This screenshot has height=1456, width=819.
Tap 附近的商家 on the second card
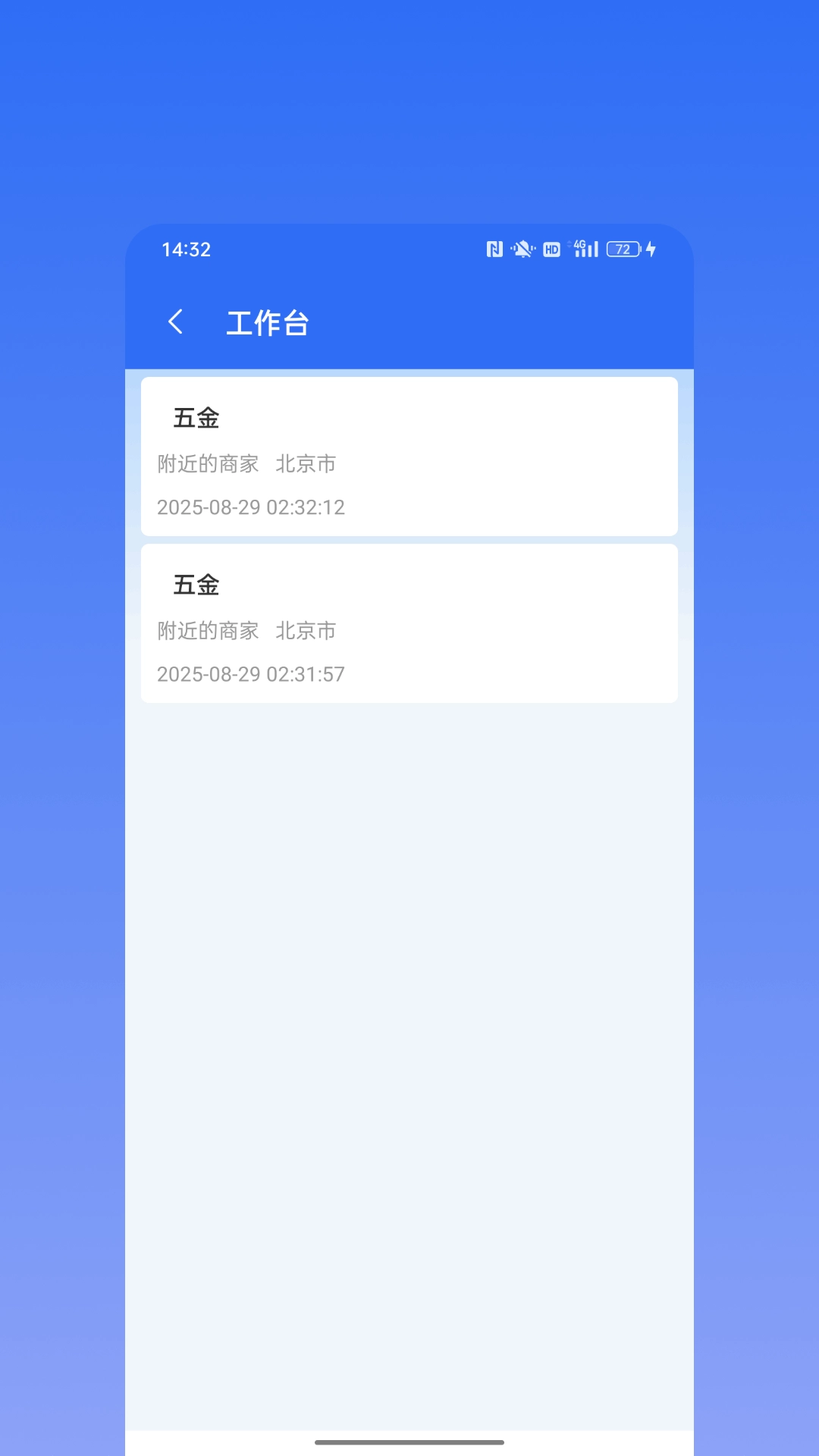pyautogui.click(x=207, y=631)
